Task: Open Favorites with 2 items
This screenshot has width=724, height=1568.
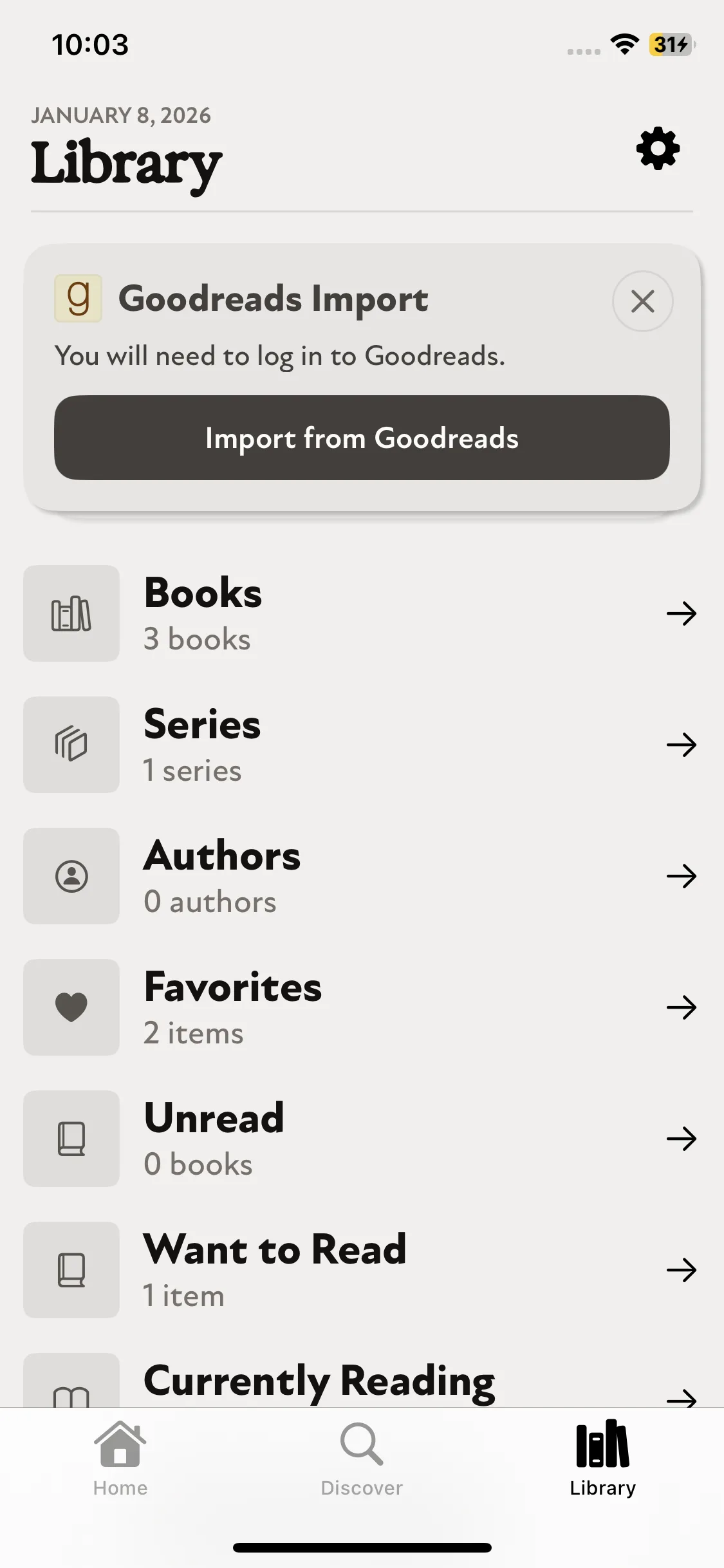Action: pyautogui.click(x=360, y=1007)
